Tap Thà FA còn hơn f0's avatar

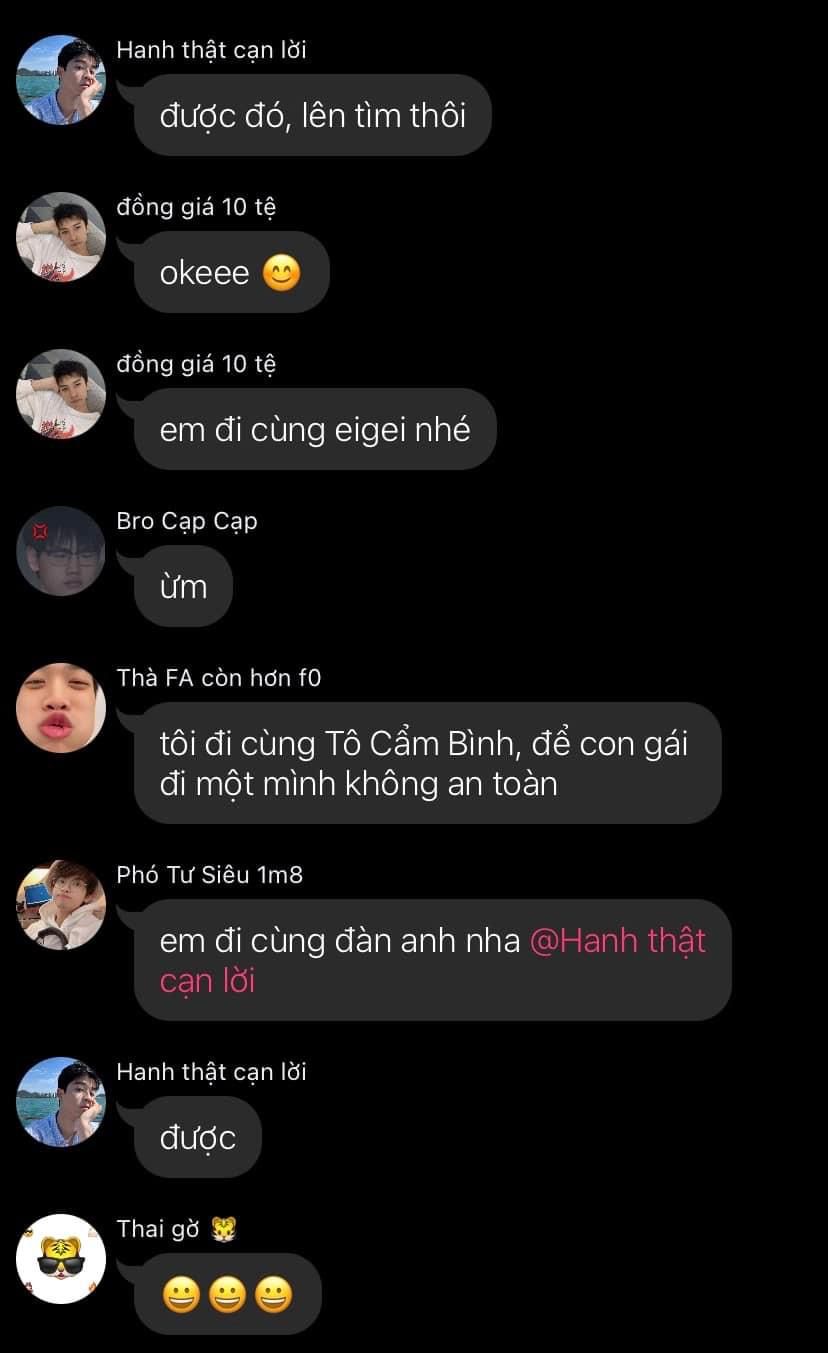[x=61, y=708]
